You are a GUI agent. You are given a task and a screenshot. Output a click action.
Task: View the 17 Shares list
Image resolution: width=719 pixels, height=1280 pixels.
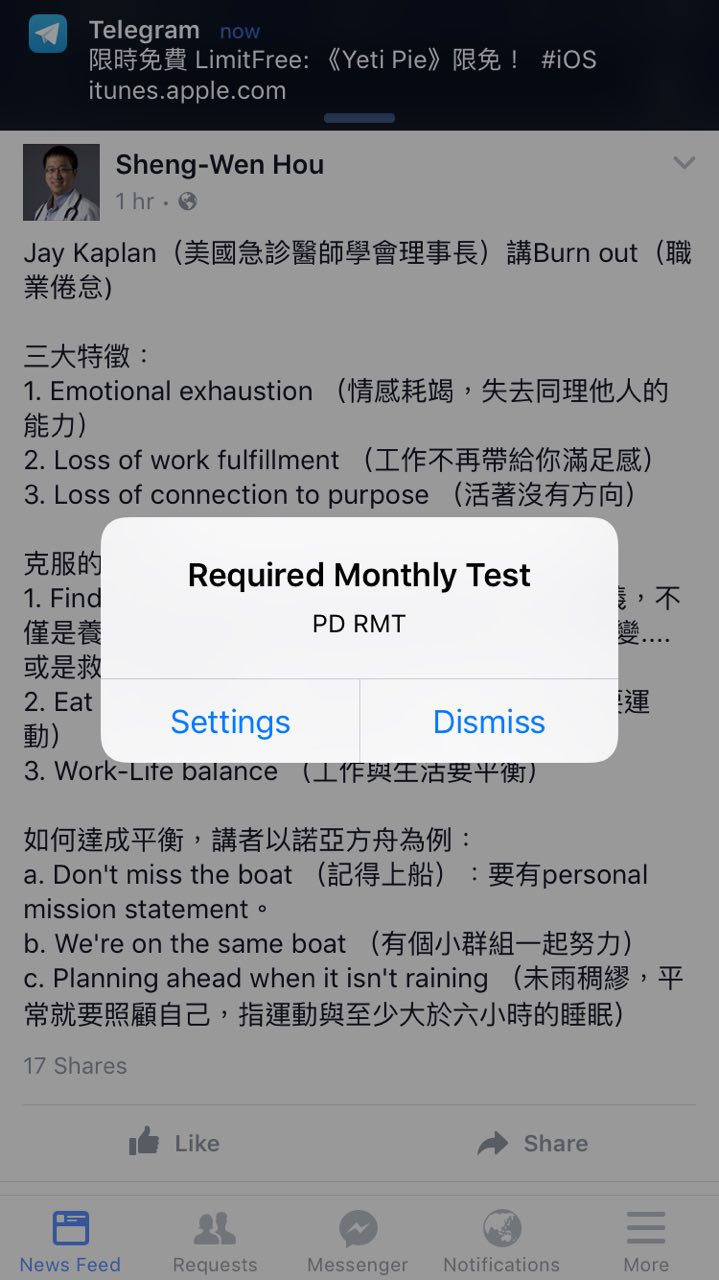(75, 1065)
